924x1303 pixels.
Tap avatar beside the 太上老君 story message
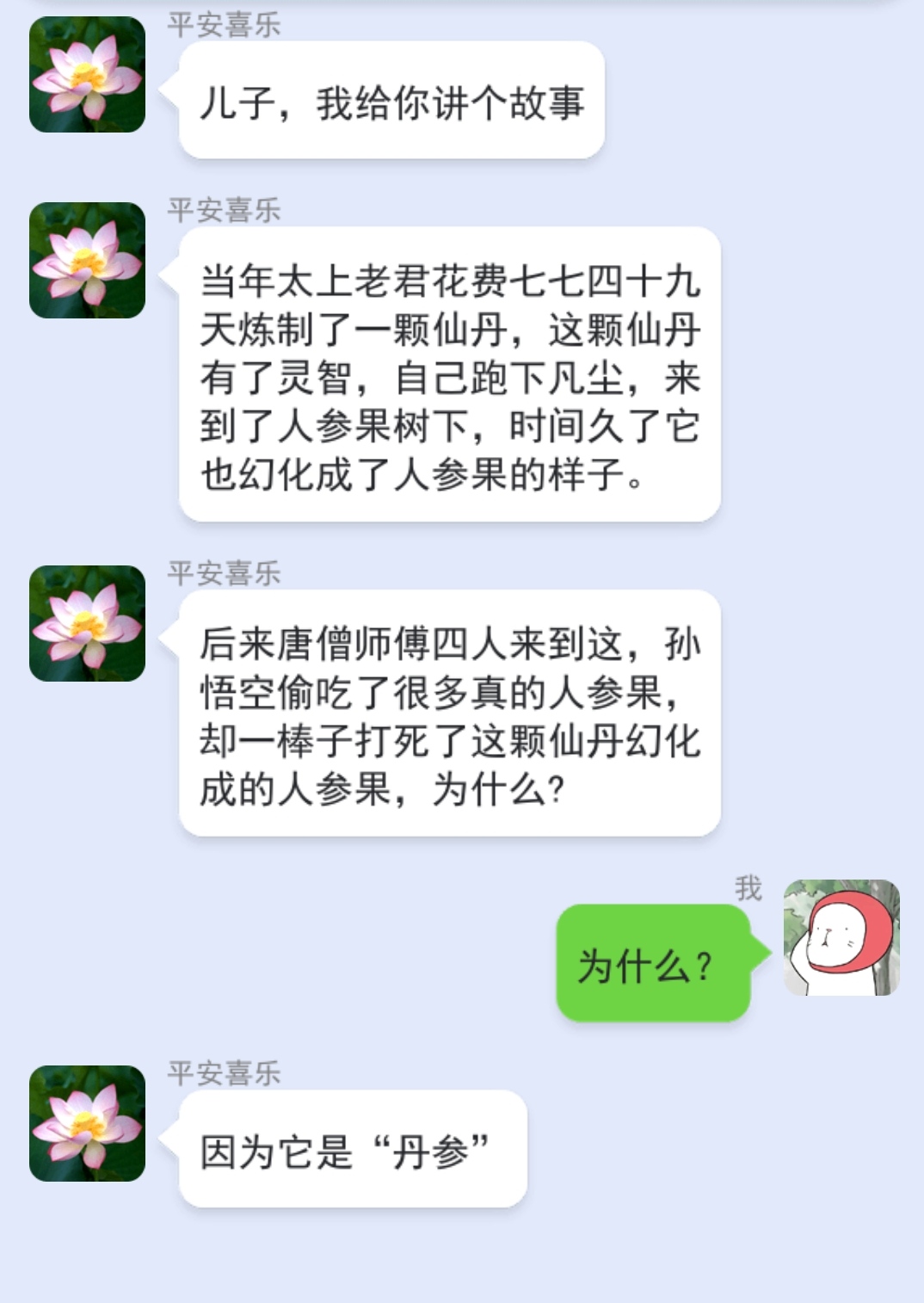(87, 260)
